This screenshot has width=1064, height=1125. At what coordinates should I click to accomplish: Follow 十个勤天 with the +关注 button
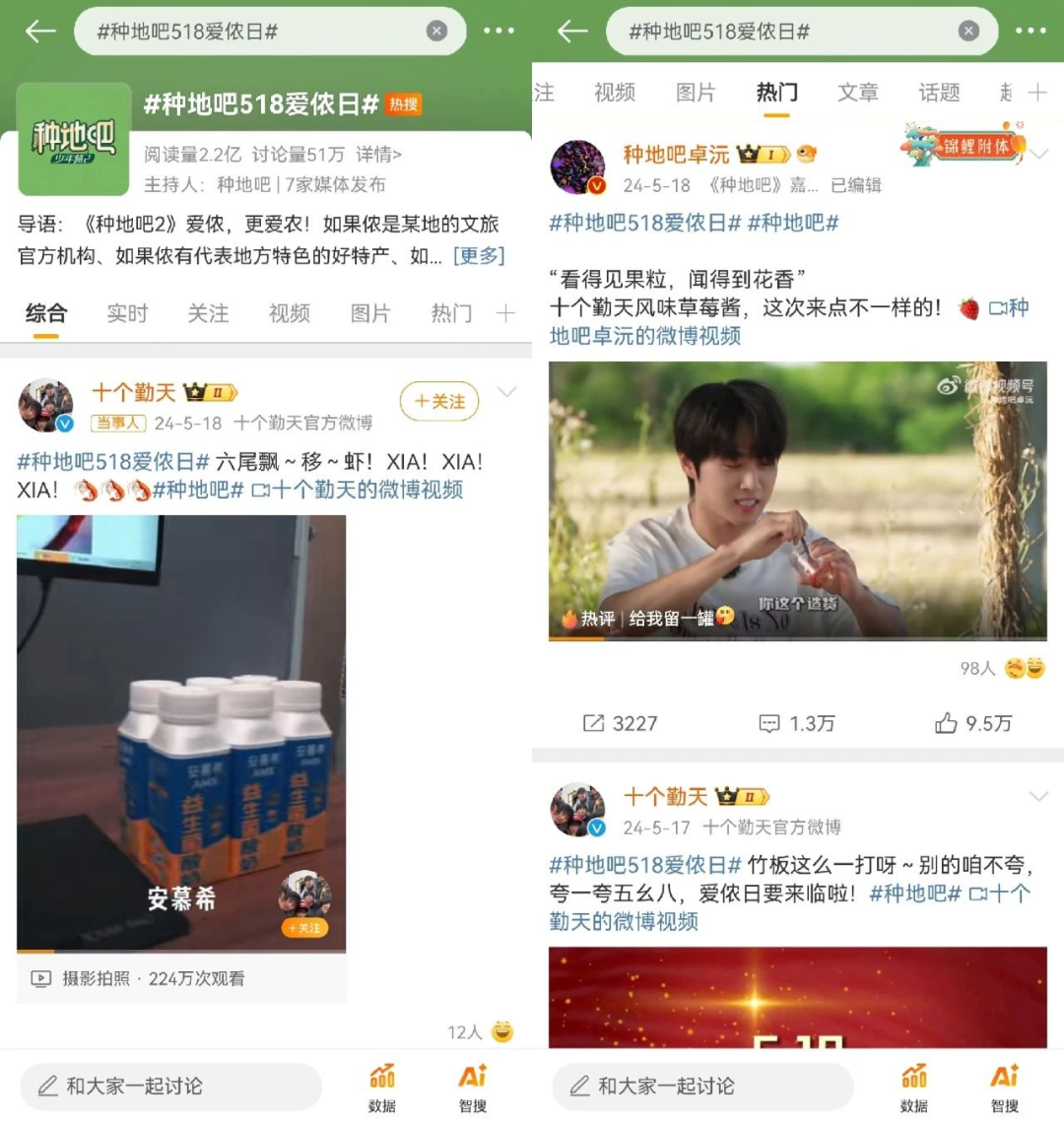(x=438, y=401)
